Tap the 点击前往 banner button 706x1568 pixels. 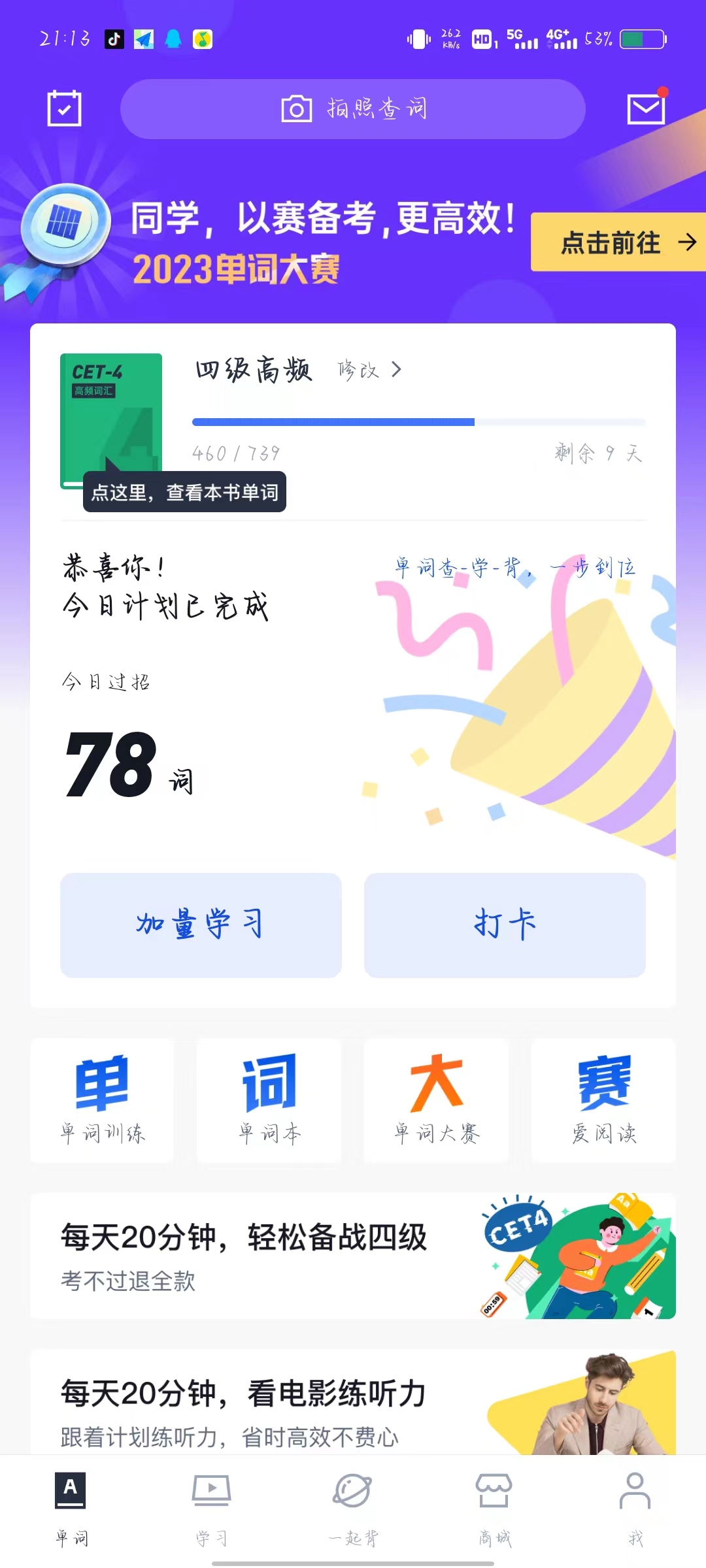(x=618, y=242)
